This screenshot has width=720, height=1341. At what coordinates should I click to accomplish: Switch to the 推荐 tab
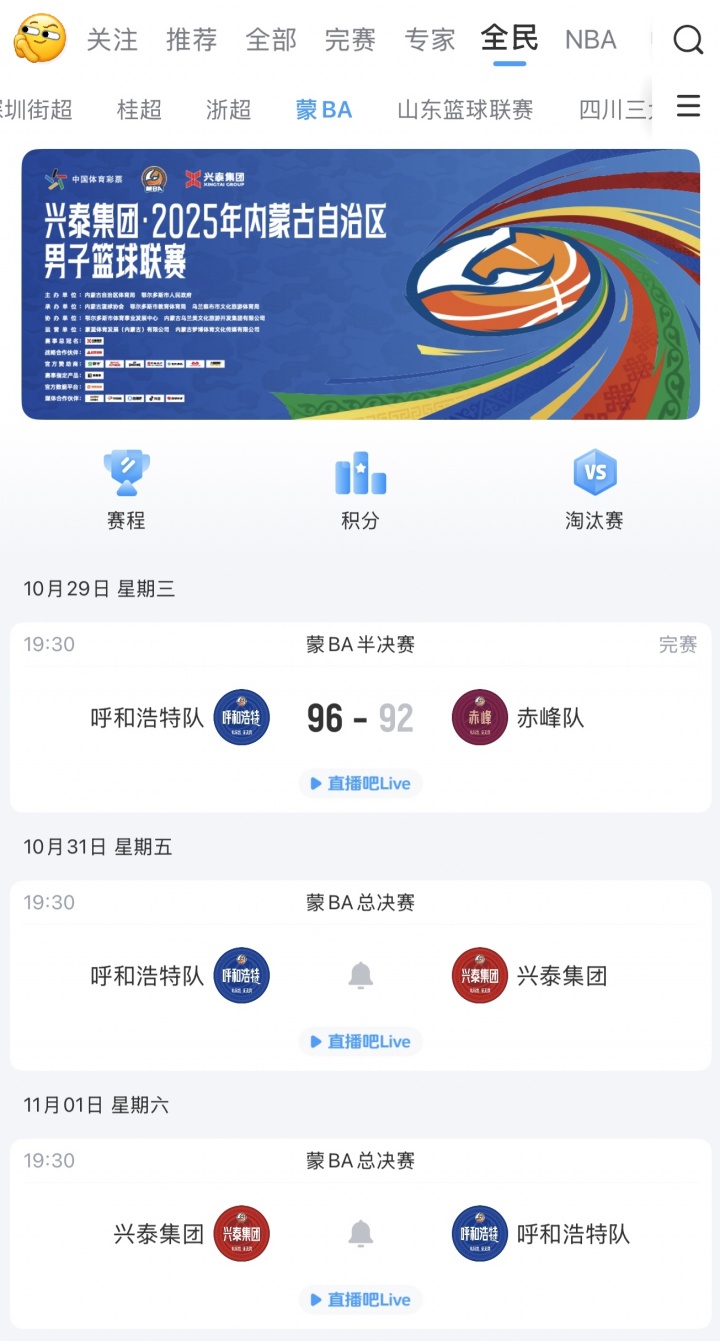pos(191,40)
